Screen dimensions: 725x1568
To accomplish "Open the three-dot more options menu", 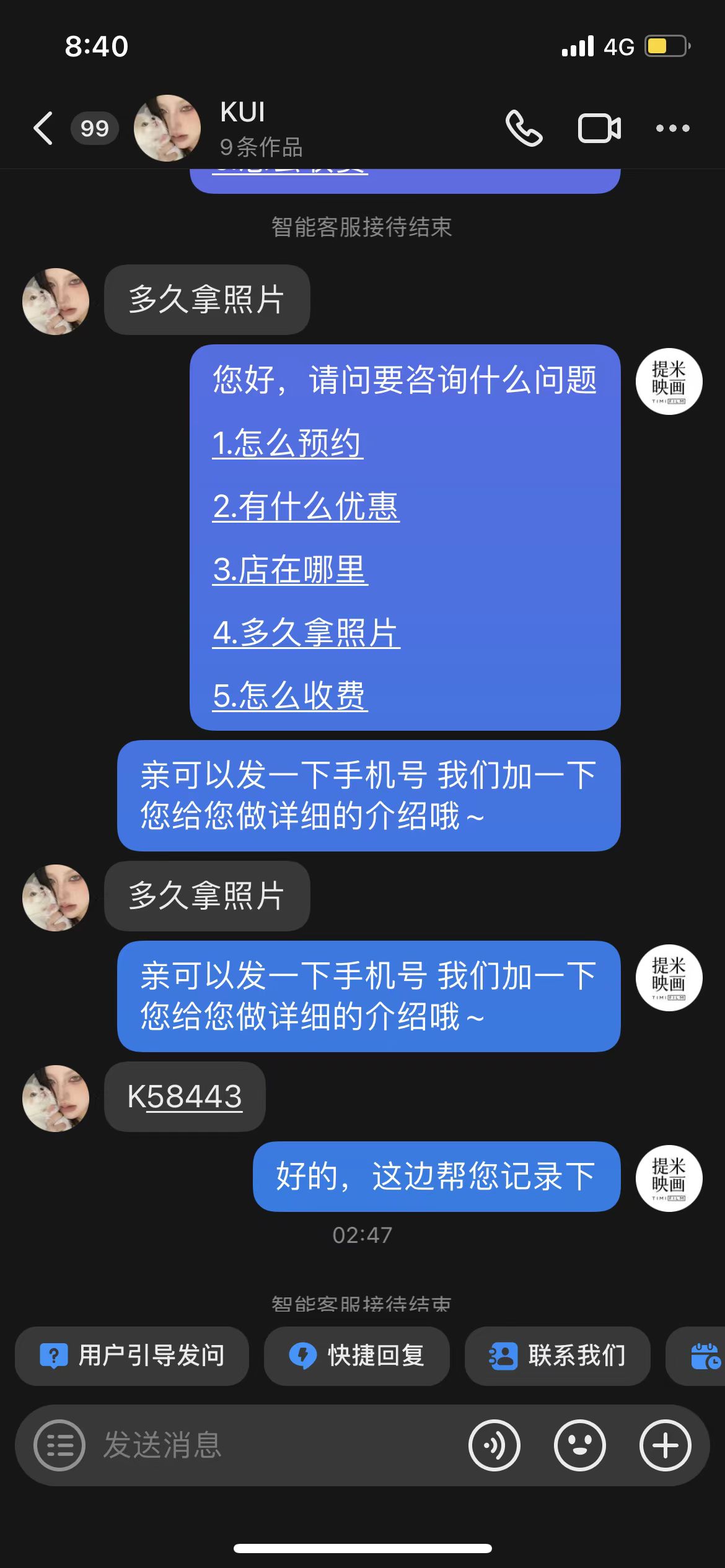I will 673,128.
